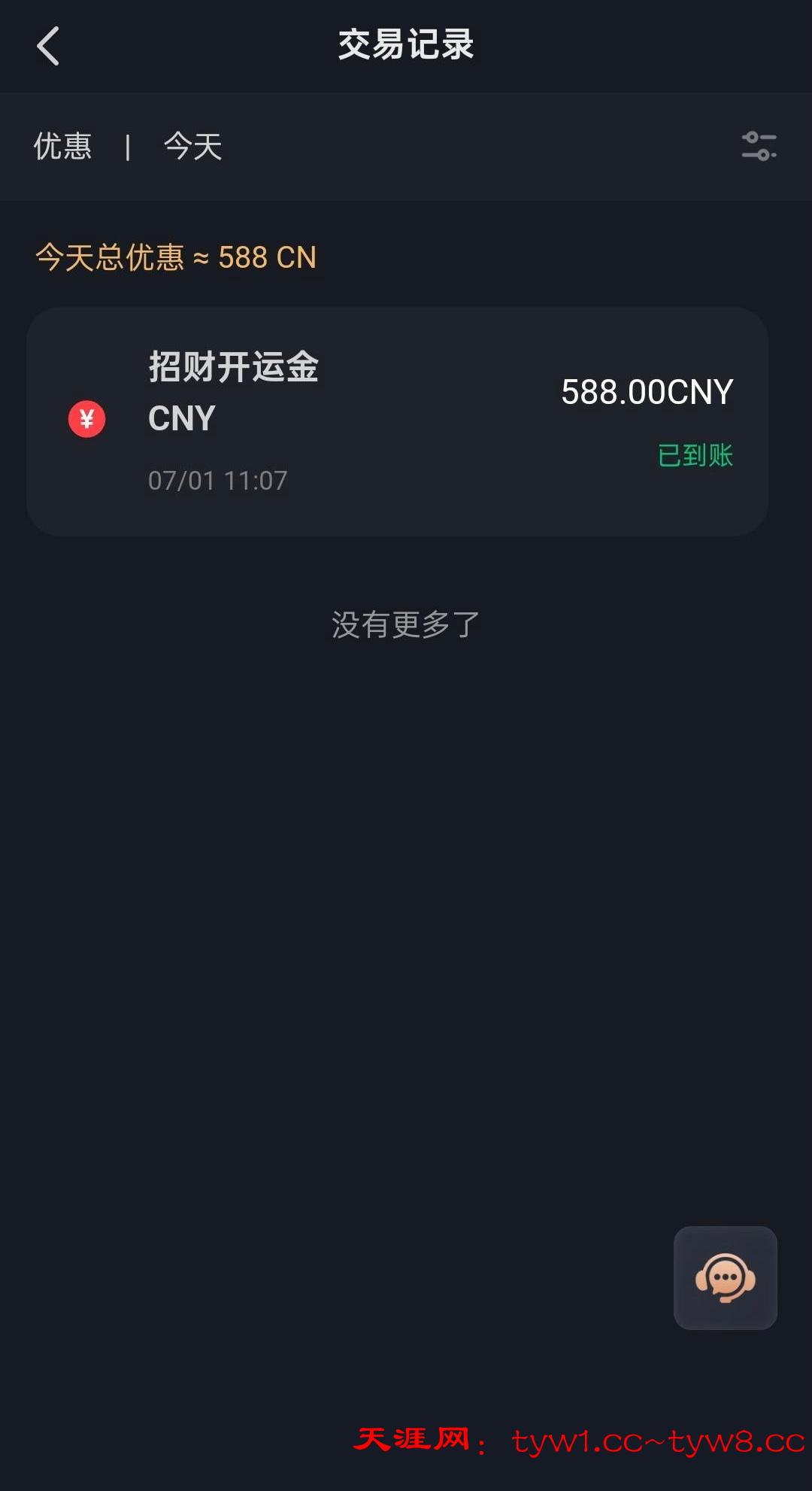Open the customer service chat button
The image size is (812, 1491).
coord(725,1277)
